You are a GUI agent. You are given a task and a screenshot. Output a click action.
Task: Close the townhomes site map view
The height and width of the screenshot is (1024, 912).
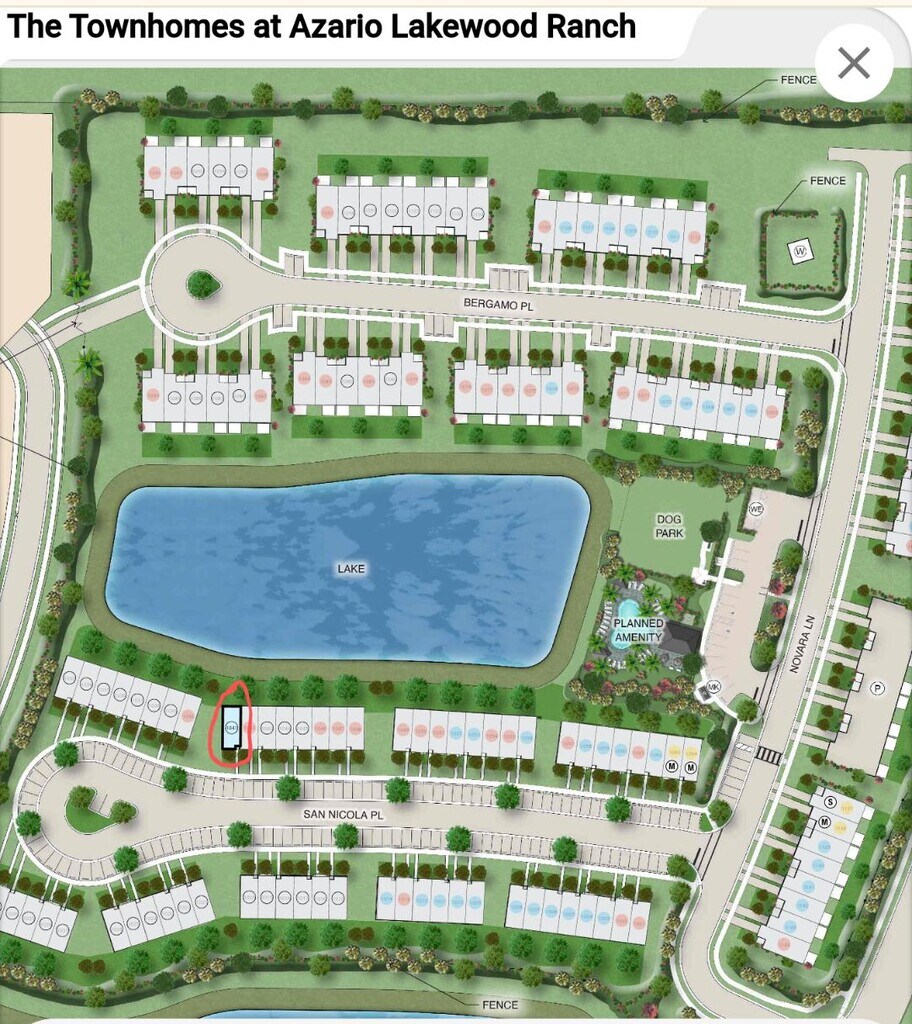click(x=853, y=64)
